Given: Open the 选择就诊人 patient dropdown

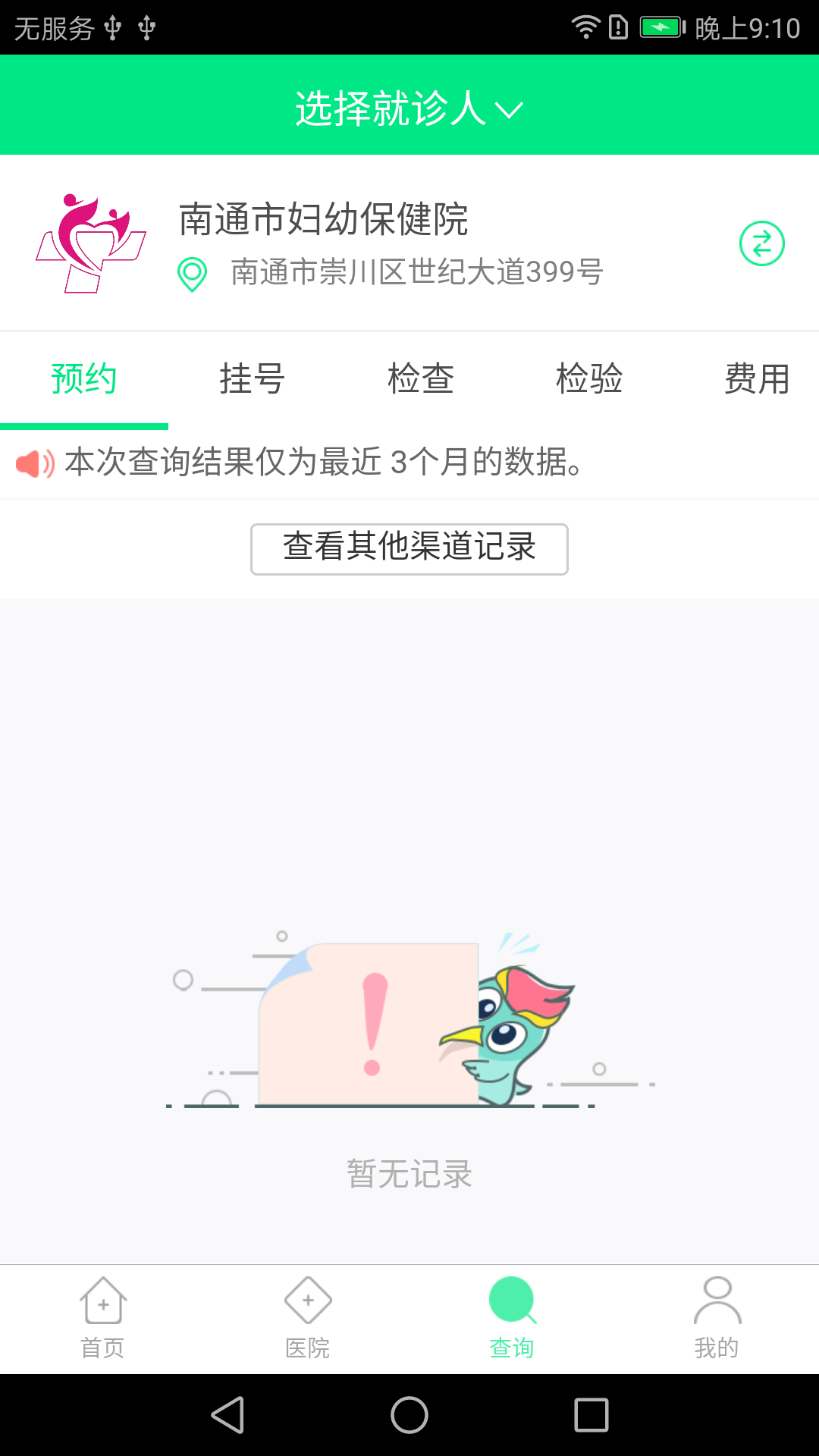Looking at the screenshot, I should 409,108.
